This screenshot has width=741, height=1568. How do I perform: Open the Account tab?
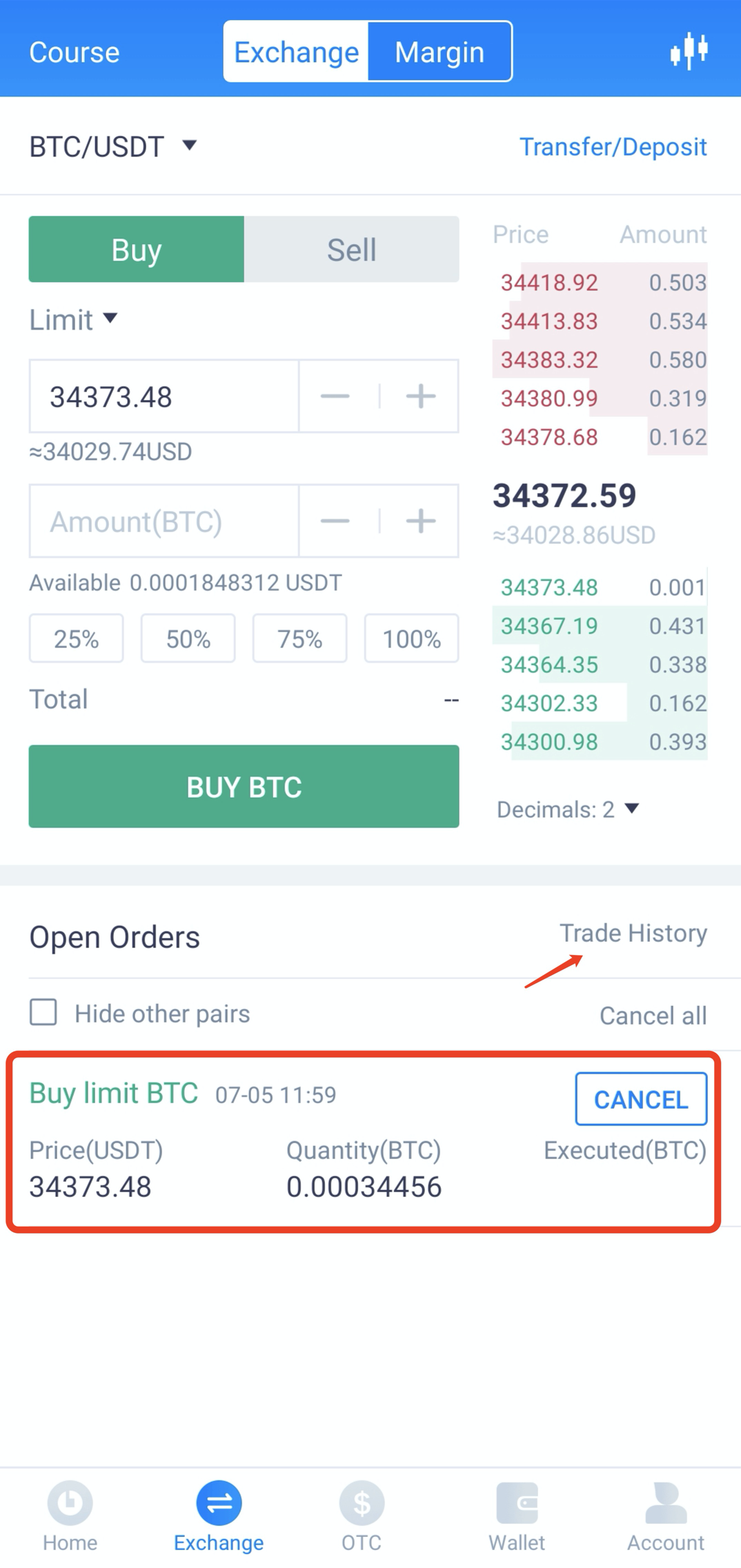666,1516
